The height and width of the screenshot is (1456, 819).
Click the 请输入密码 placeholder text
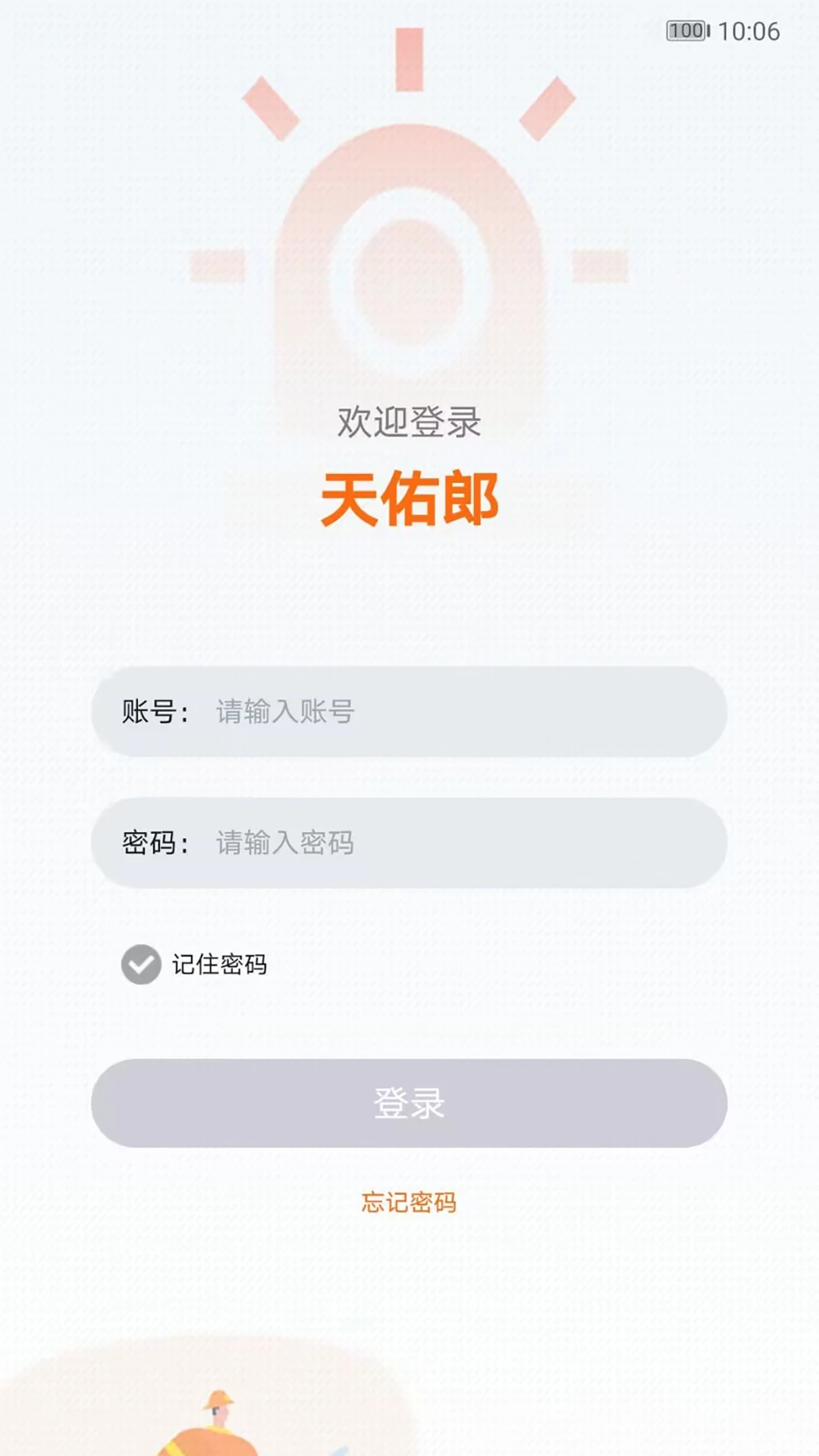click(285, 842)
